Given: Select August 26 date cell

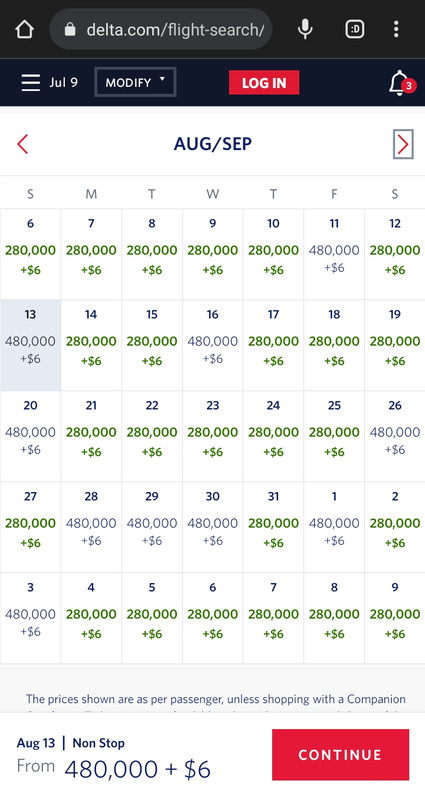Looking at the screenshot, I should 395,436.
